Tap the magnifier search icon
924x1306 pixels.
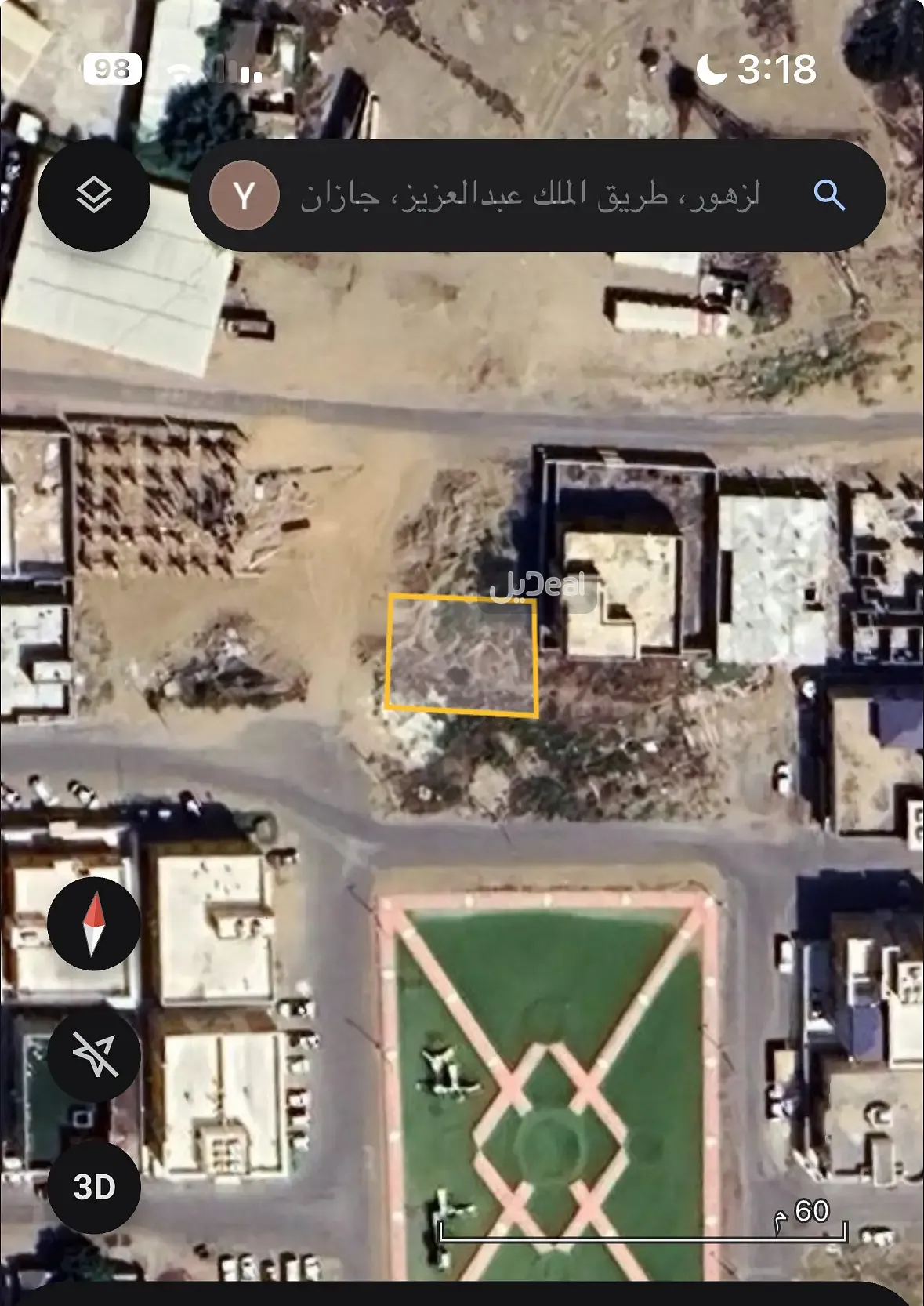click(x=829, y=195)
